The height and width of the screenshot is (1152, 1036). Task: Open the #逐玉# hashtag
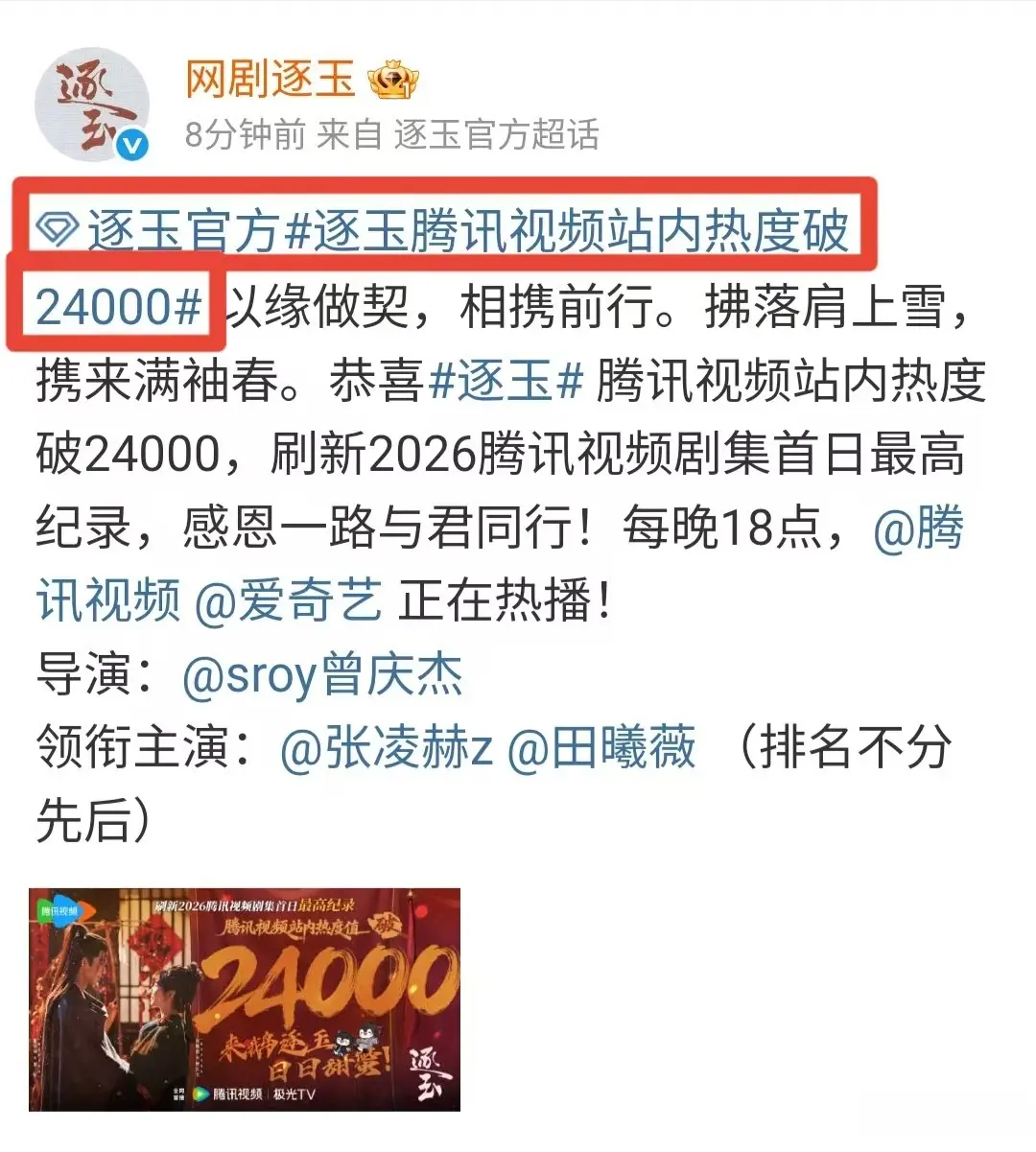point(506,381)
